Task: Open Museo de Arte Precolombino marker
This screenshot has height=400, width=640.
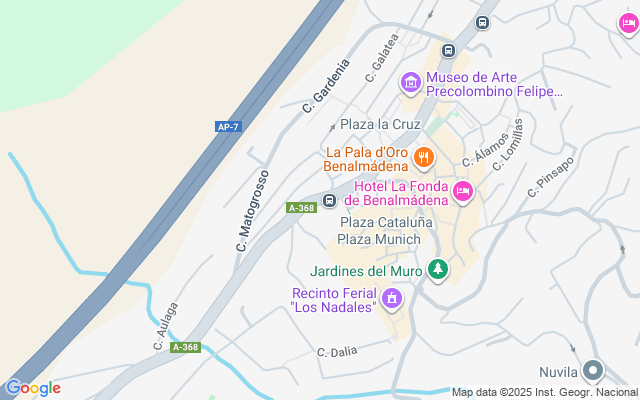Action: pyautogui.click(x=410, y=82)
